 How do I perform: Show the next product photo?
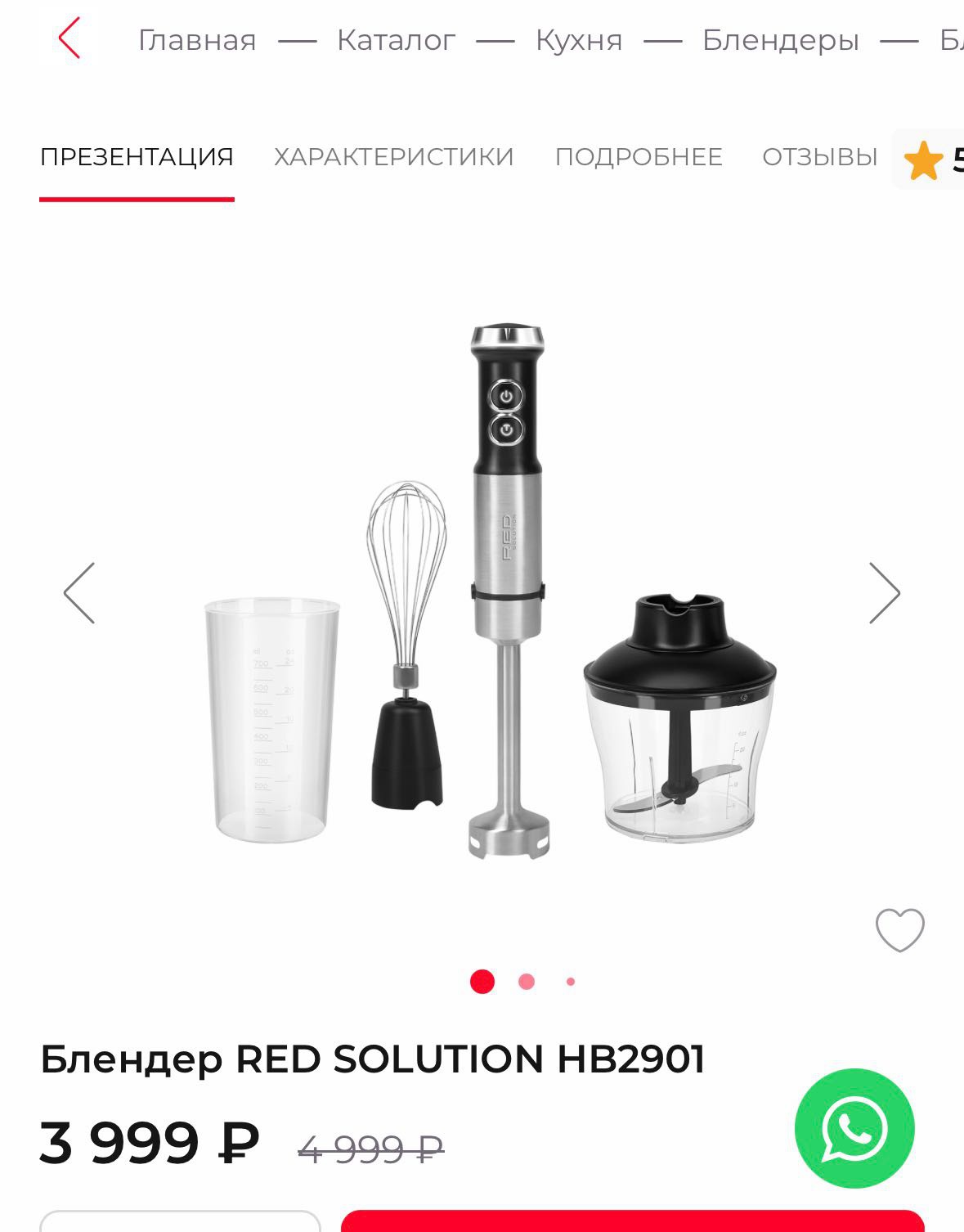coord(884,593)
